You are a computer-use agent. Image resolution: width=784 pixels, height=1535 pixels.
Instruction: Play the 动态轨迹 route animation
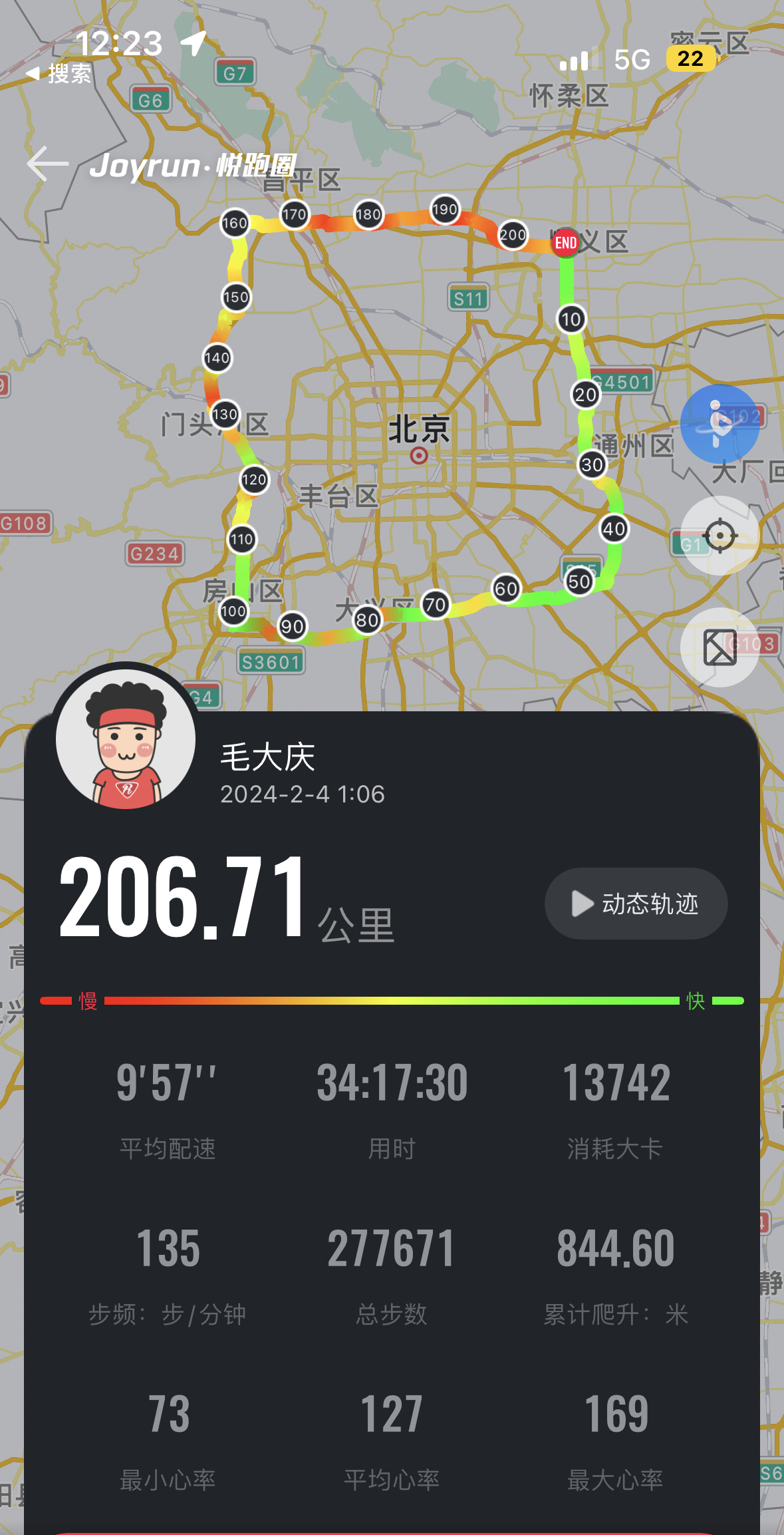click(636, 904)
